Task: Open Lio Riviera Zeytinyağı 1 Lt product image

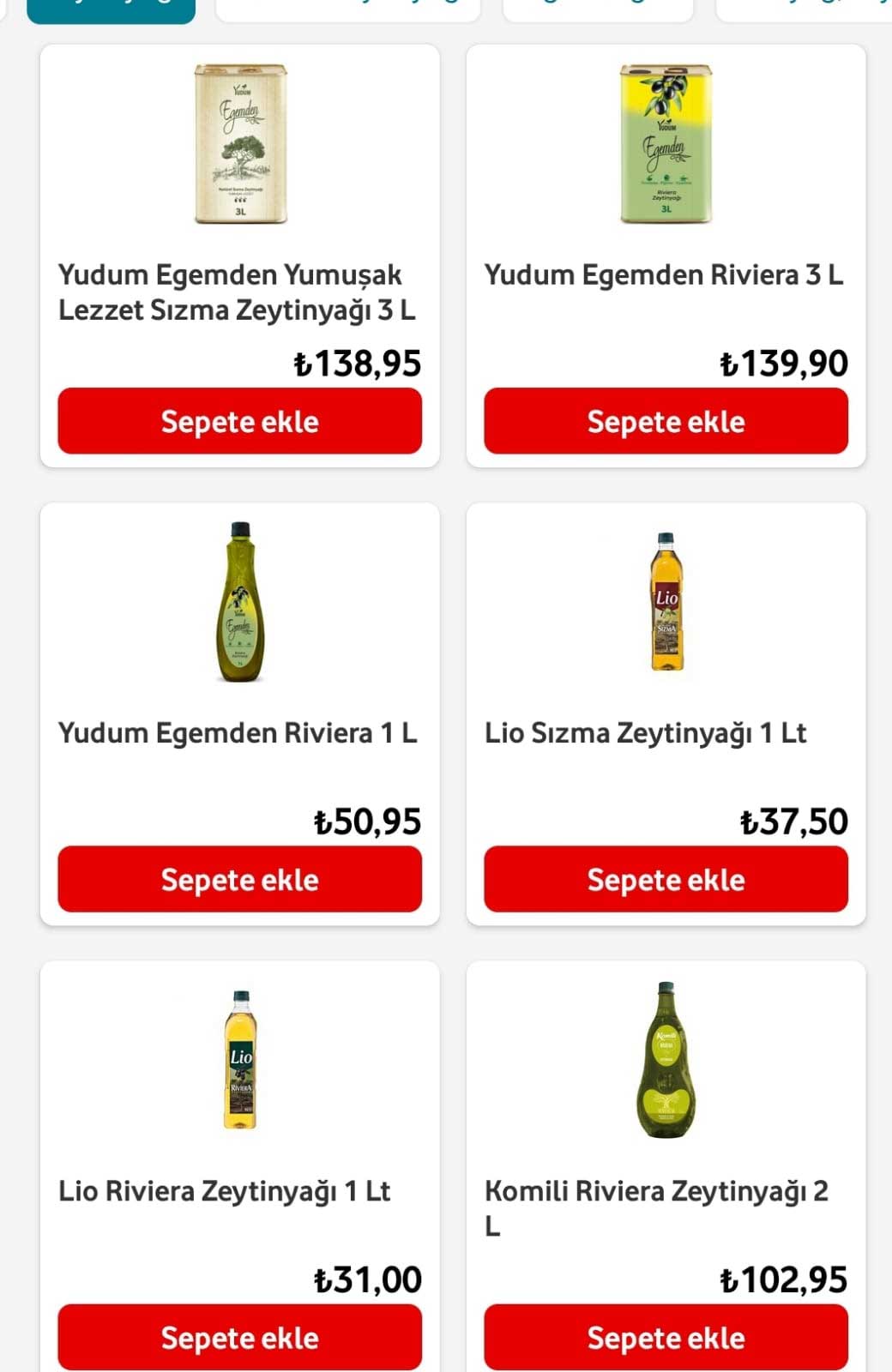Action: (x=240, y=1060)
